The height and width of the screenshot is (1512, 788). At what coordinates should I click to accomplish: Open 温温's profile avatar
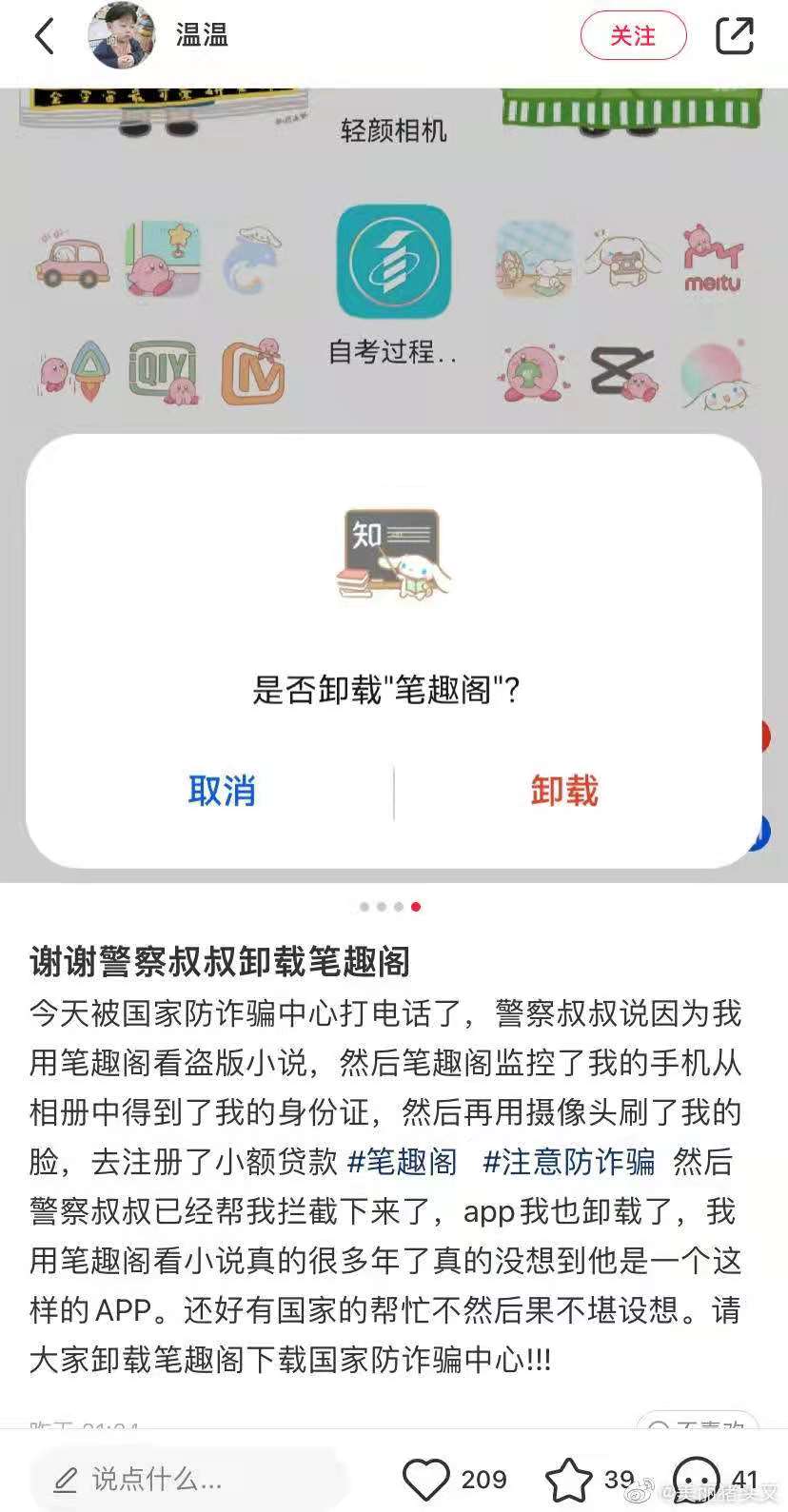coord(122,36)
